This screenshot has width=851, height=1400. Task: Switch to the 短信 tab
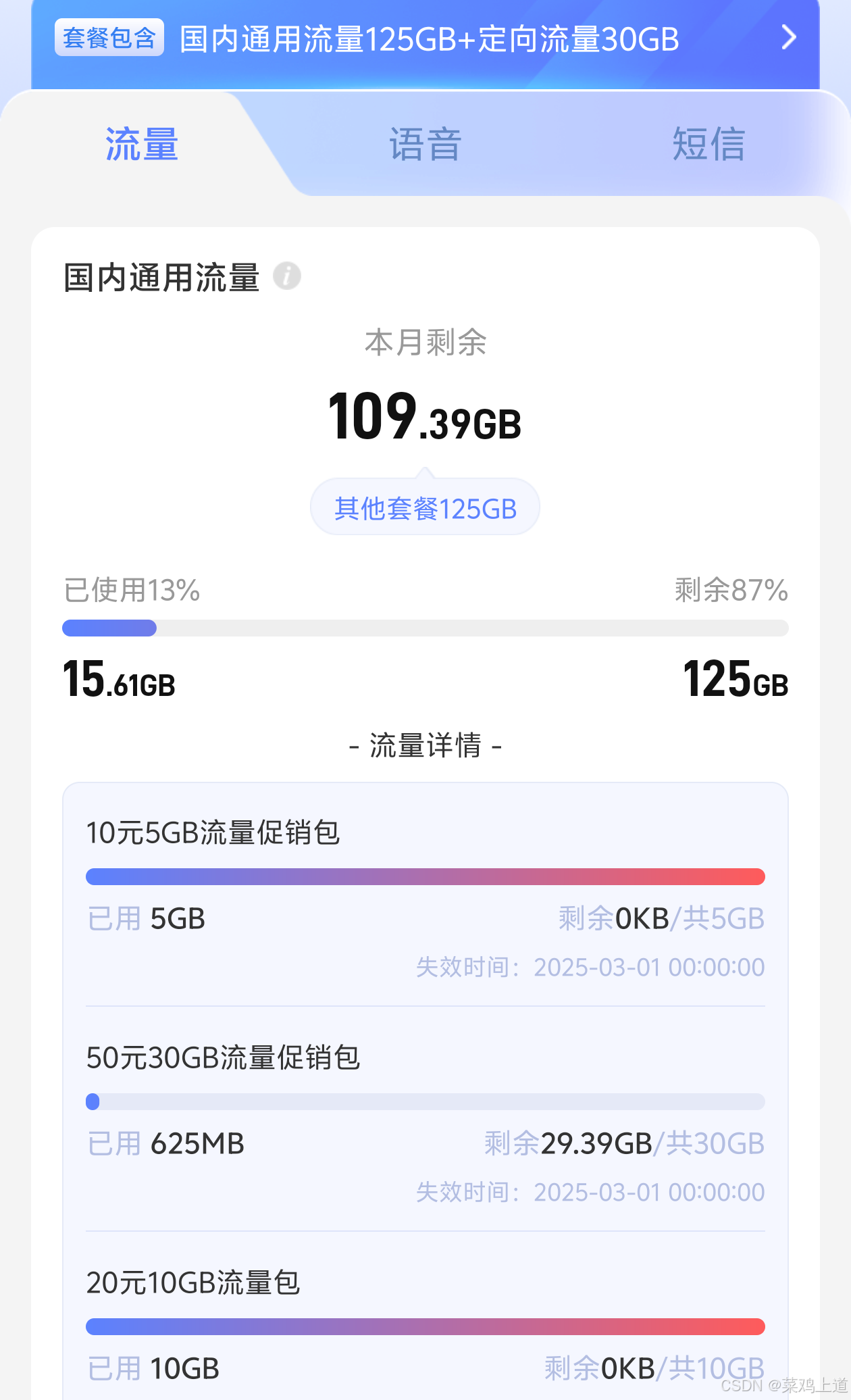click(708, 145)
